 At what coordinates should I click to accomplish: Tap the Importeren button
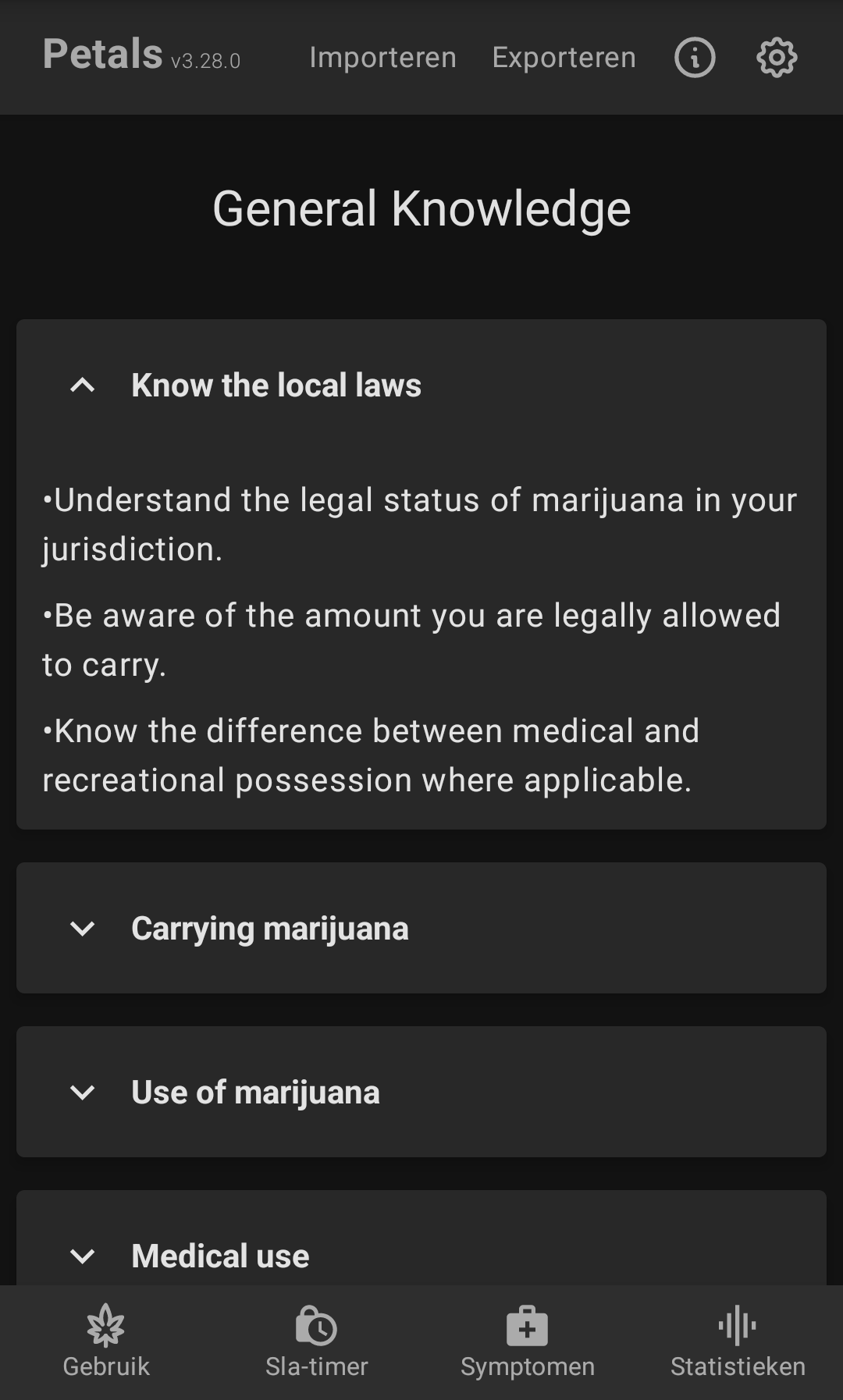pyautogui.click(x=382, y=58)
